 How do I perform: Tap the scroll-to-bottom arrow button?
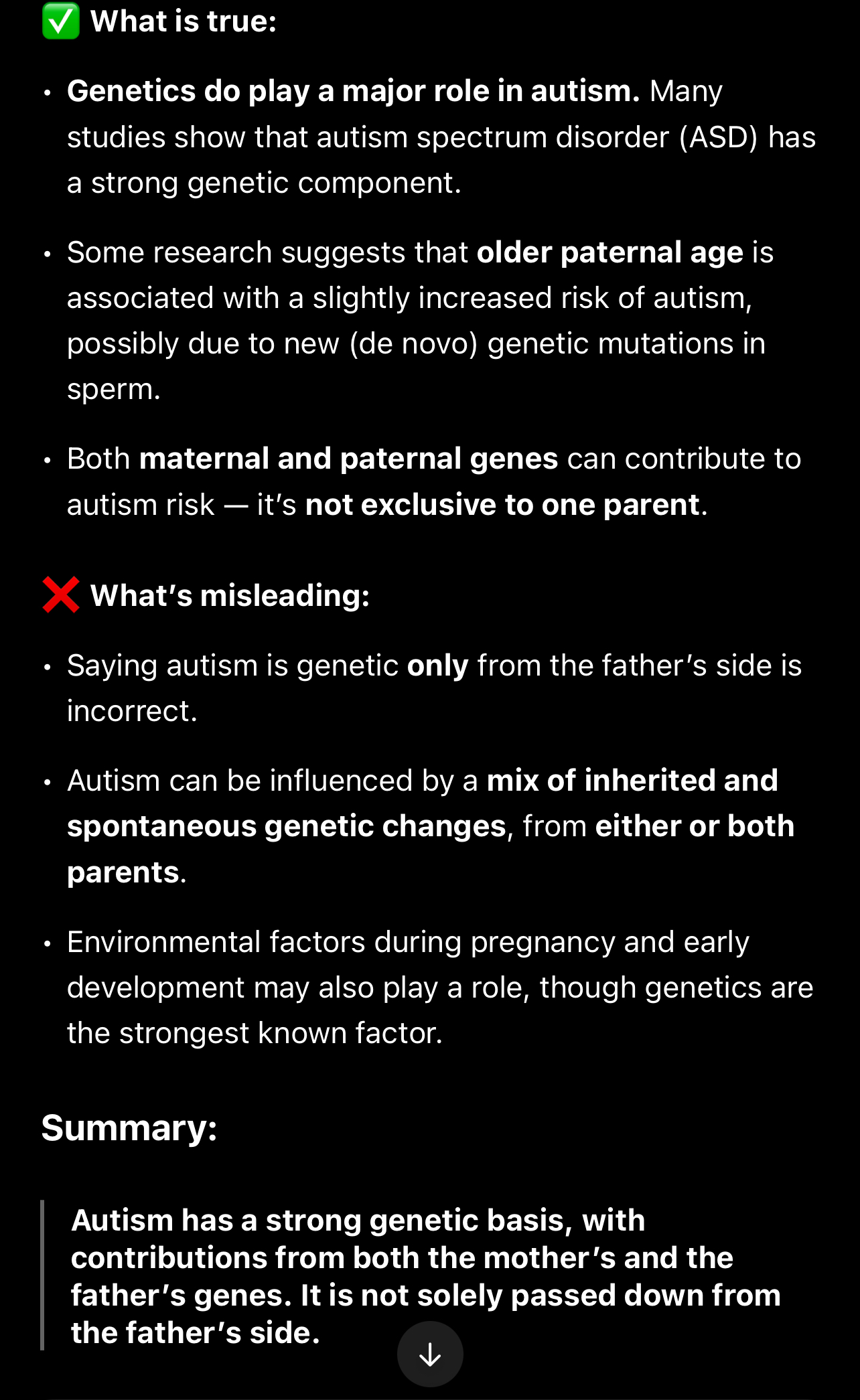(430, 1354)
